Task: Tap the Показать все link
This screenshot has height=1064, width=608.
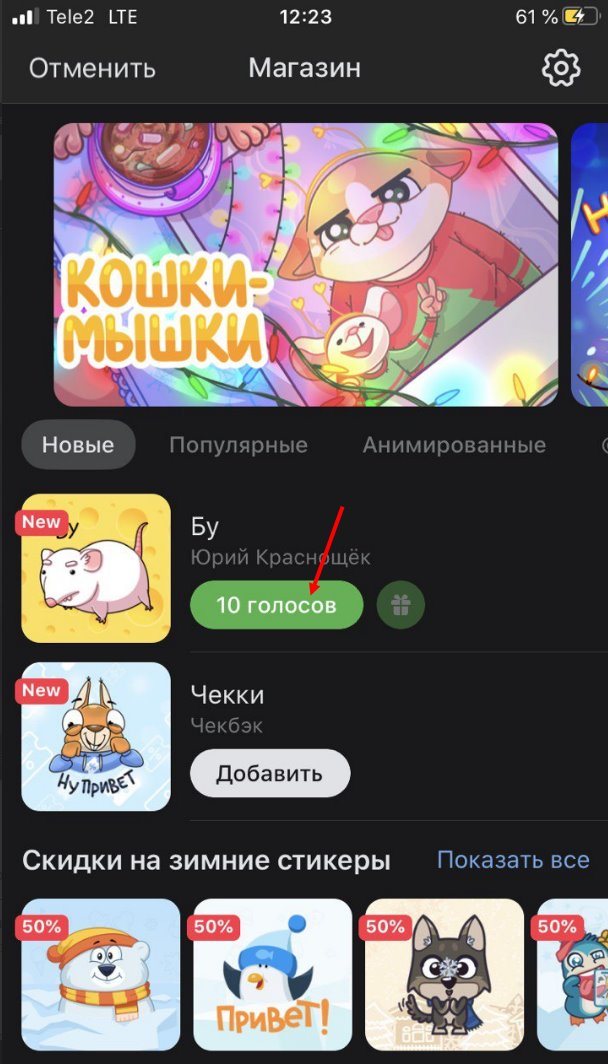Action: click(x=512, y=860)
